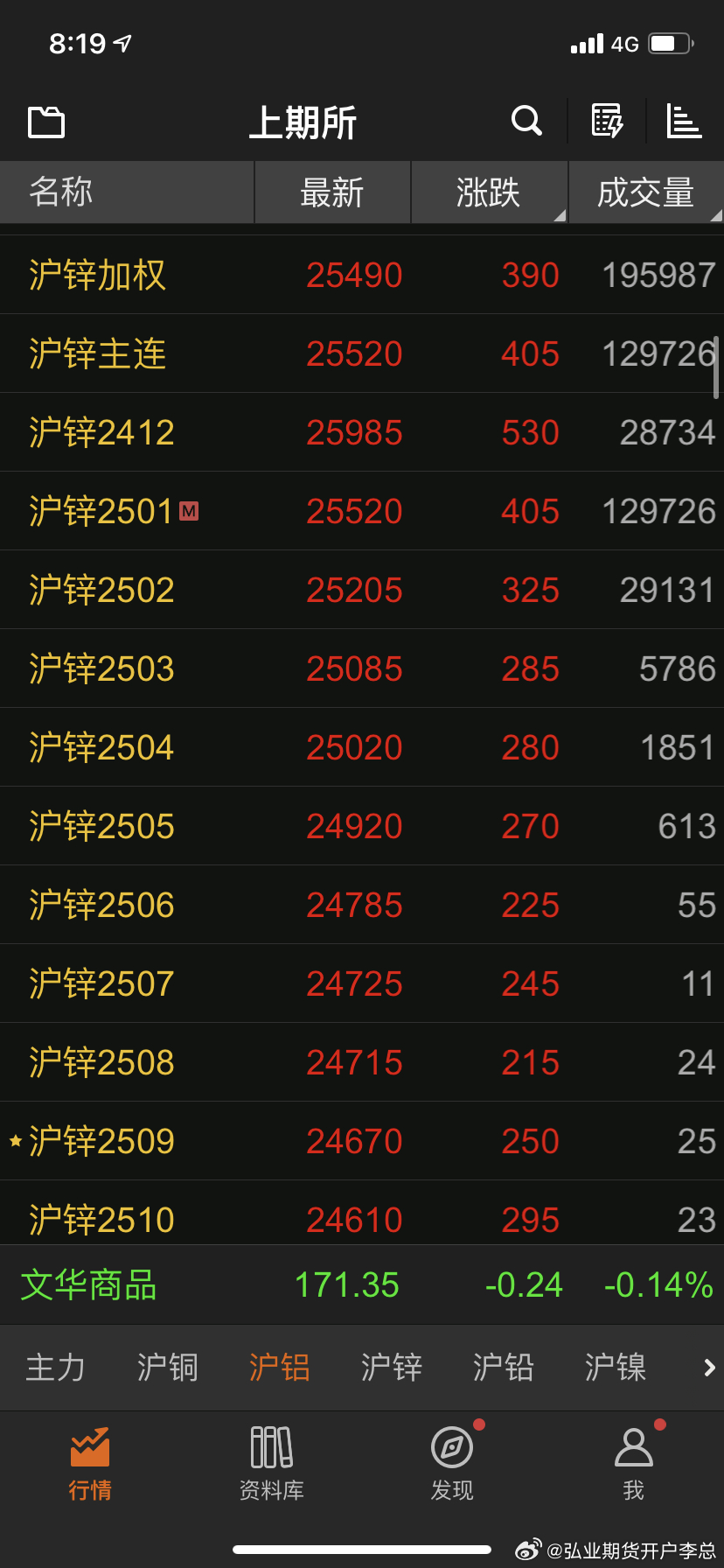Viewport: 724px width, 1568px height.
Task: Sort by 成交量 column header
Action: [x=646, y=192]
